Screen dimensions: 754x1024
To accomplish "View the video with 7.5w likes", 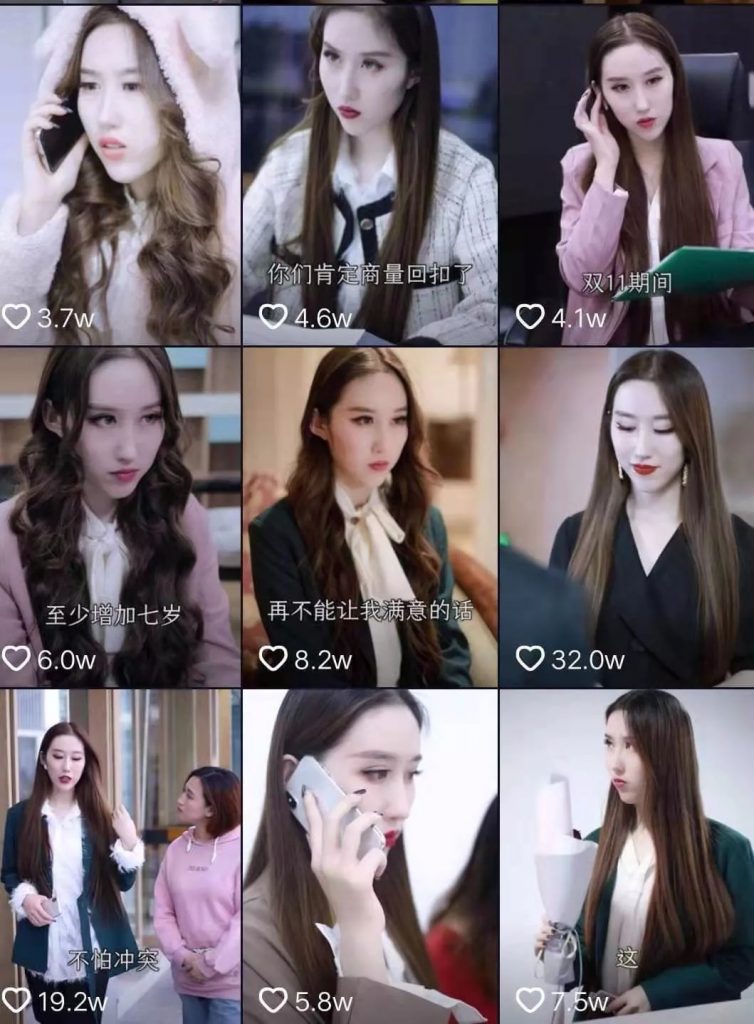I will (626, 855).
